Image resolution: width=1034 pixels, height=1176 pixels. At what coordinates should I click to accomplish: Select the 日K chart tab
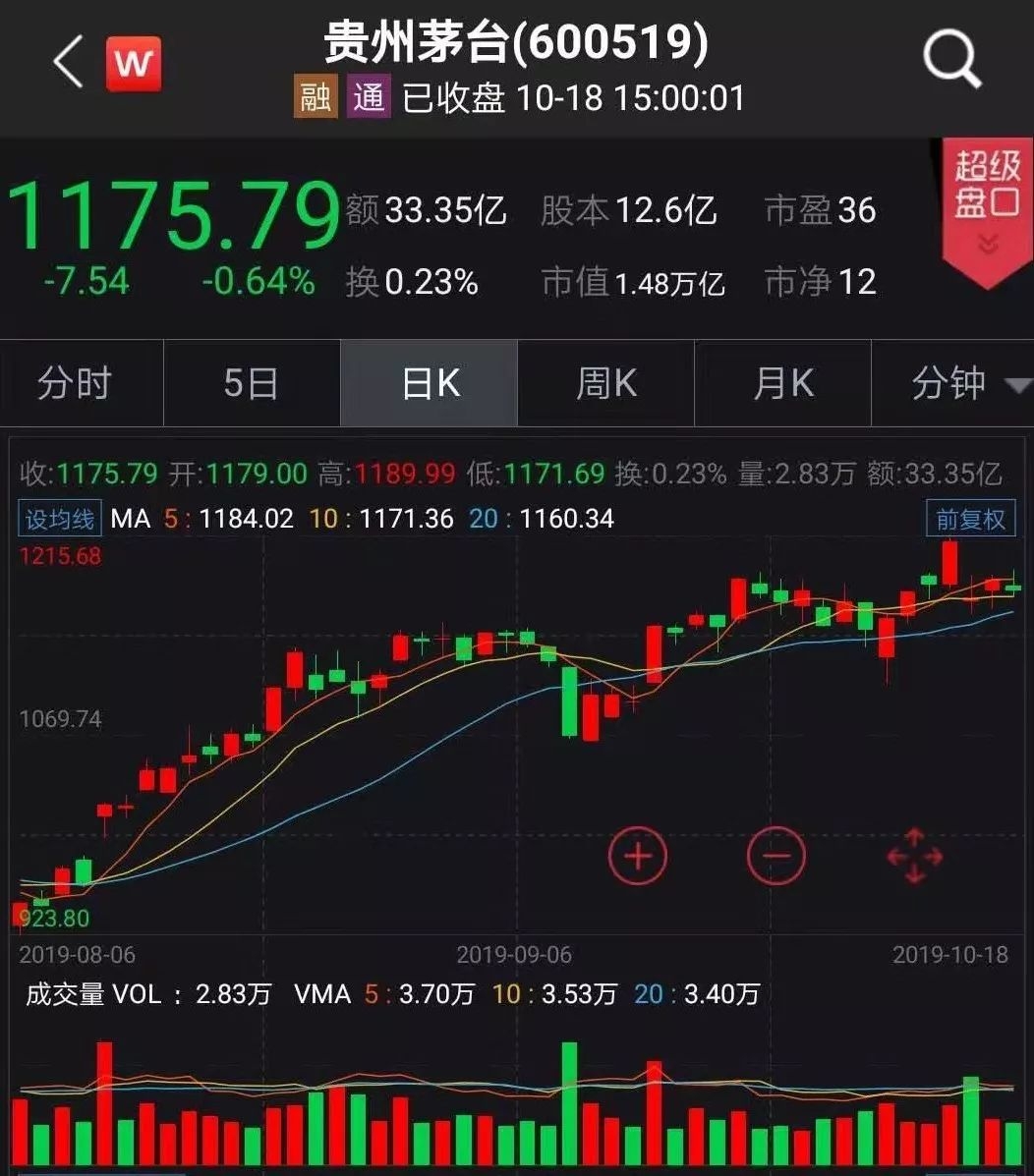pos(431,383)
